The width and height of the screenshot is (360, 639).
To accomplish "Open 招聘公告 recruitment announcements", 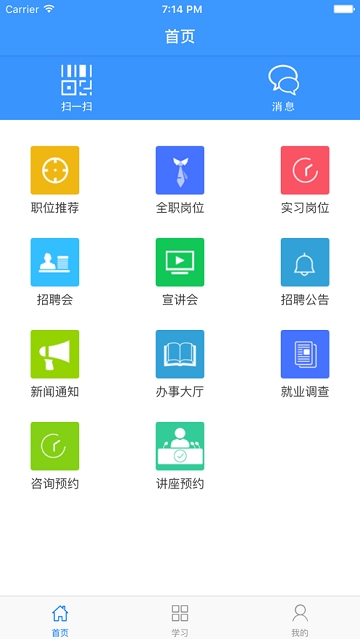I will [x=305, y=272].
